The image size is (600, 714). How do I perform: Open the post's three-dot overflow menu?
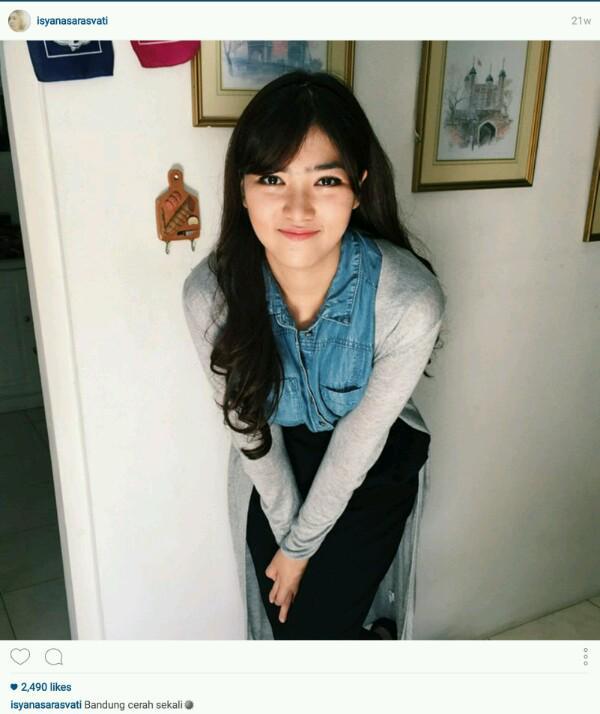click(585, 657)
